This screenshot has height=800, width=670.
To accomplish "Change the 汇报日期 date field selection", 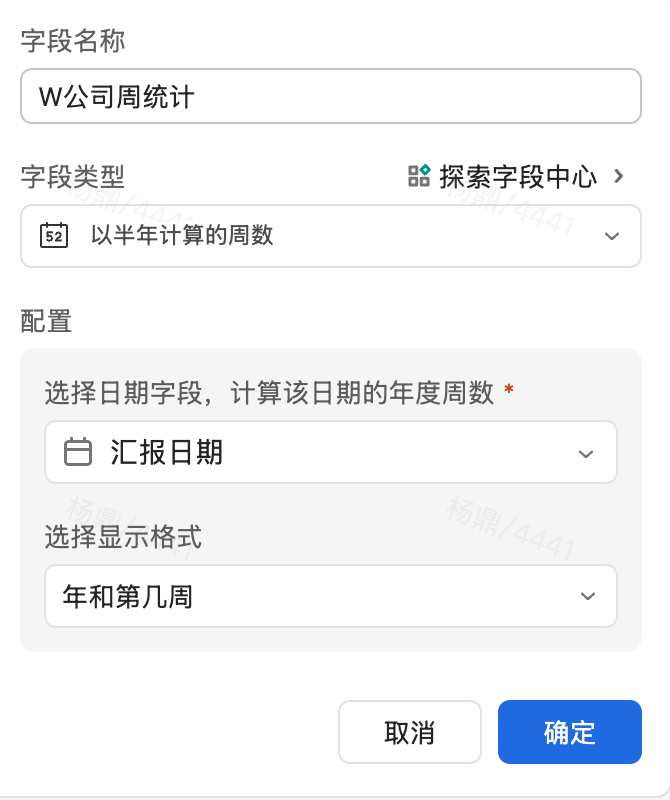I will (330, 452).
